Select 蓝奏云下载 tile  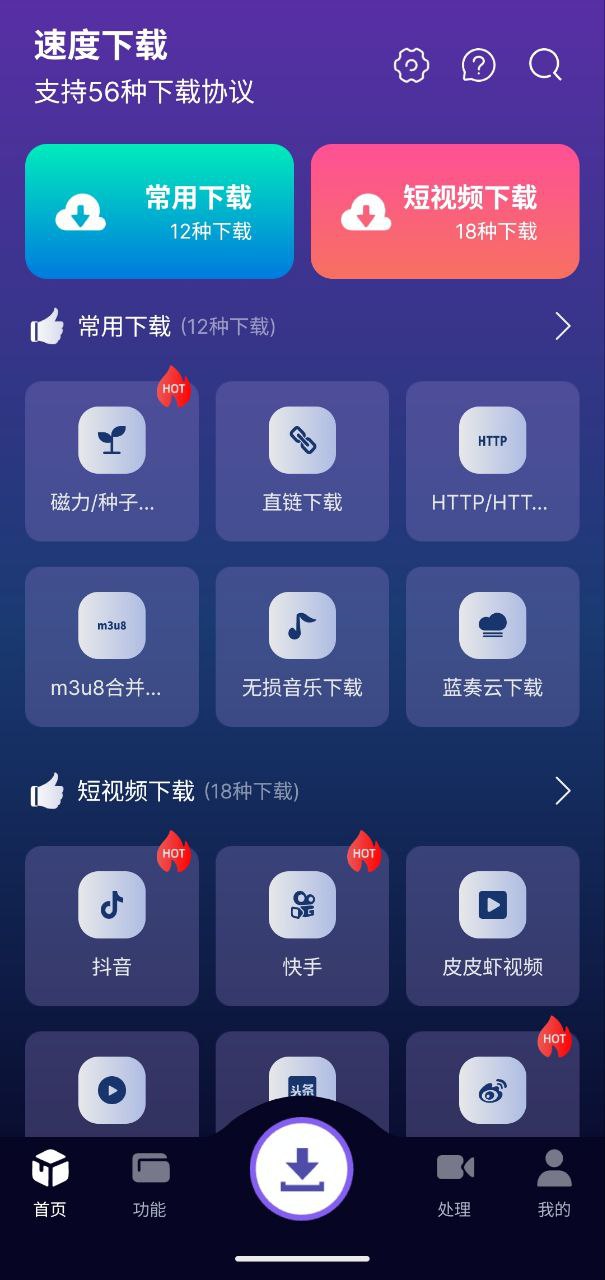pos(492,646)
